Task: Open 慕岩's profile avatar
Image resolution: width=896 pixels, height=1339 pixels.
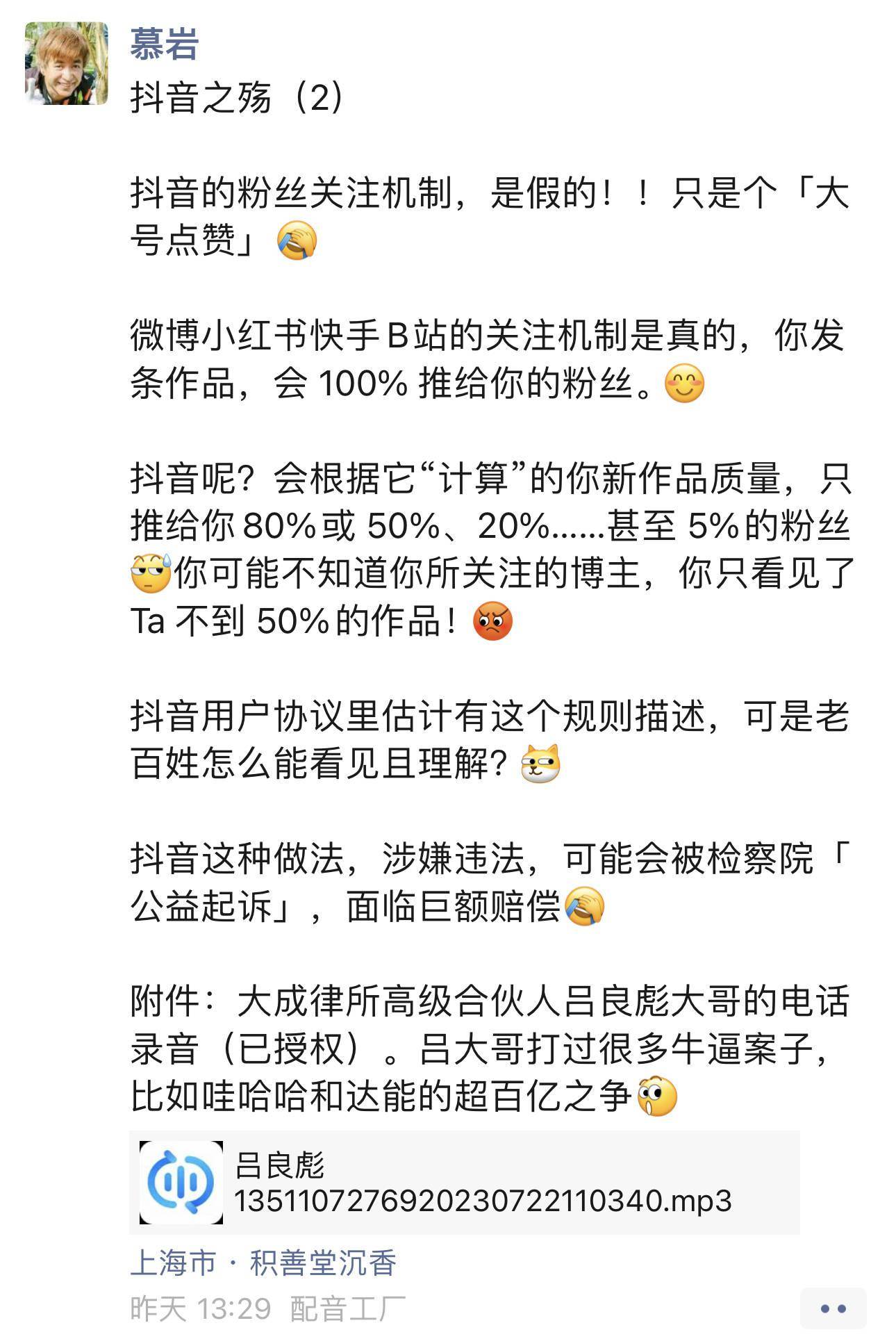Action: (x=67, y=63)
